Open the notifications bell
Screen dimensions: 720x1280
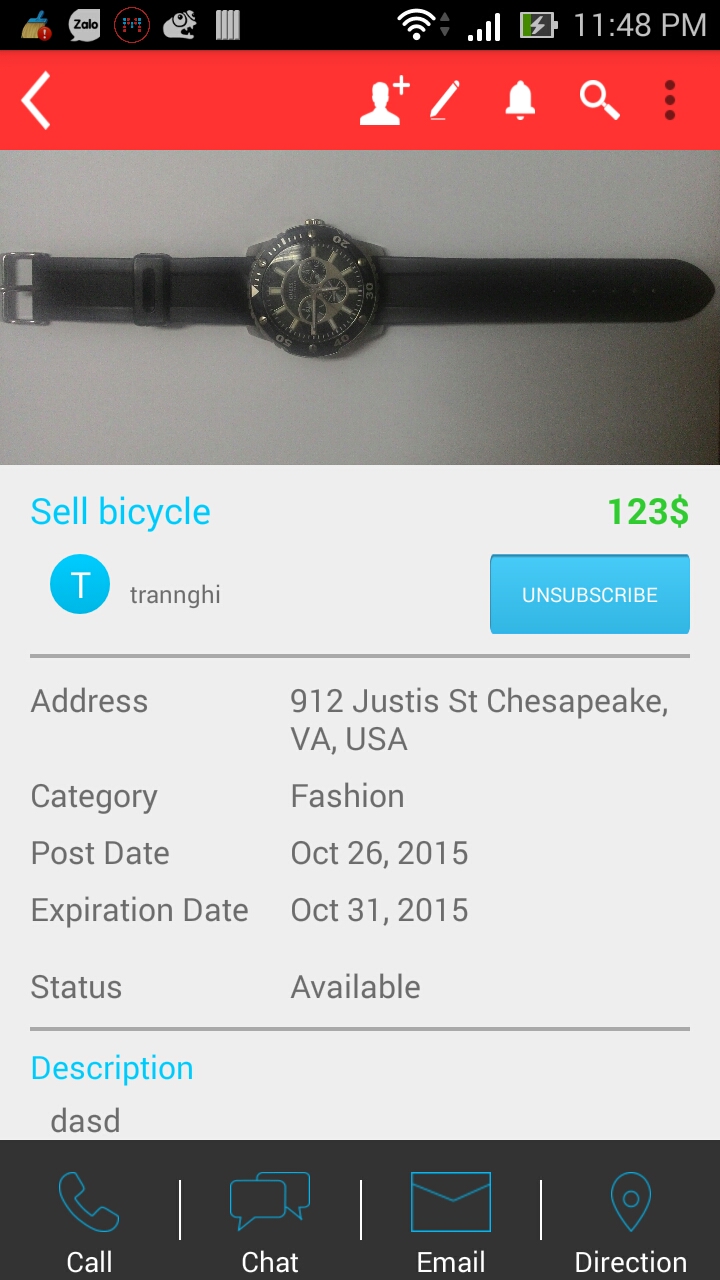tap(520, 101)
